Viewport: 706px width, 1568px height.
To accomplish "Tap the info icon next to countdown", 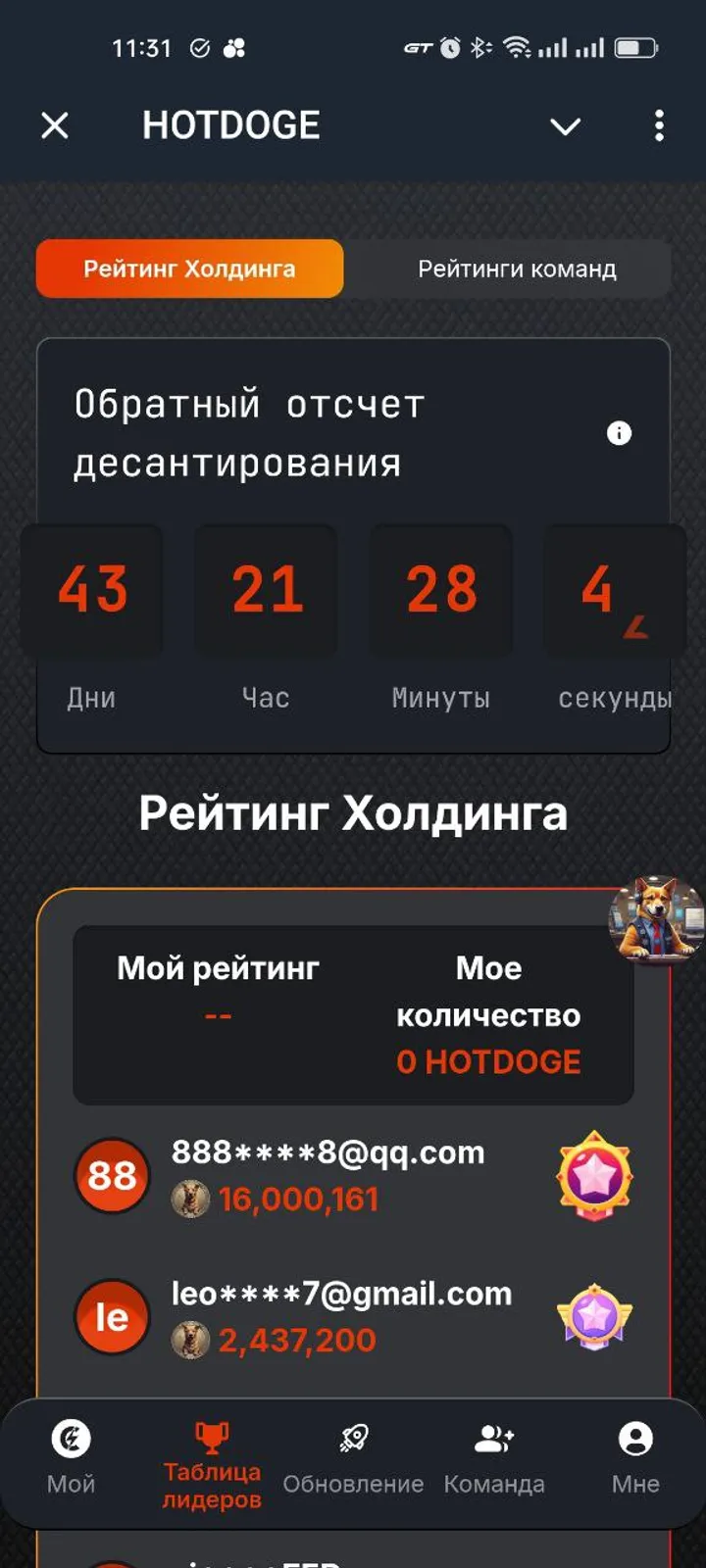I will (619, 433).
